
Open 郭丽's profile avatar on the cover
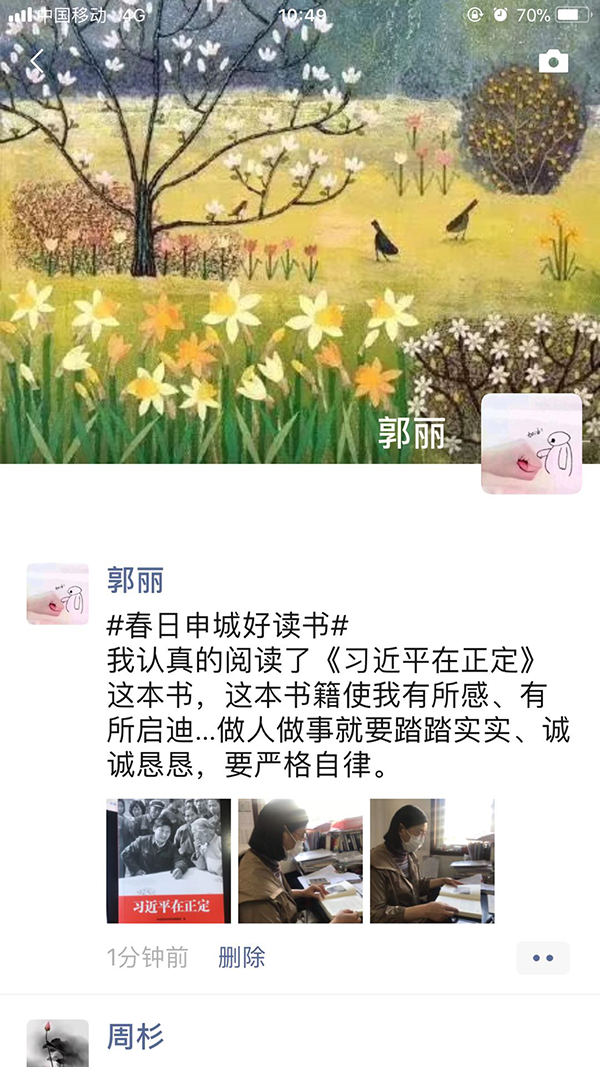(531, 444)
